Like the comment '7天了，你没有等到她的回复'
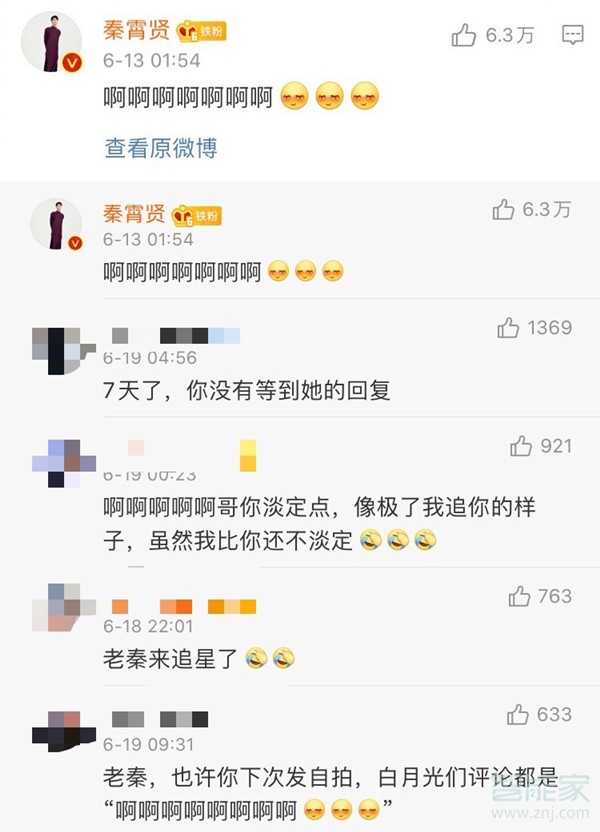 508,328
